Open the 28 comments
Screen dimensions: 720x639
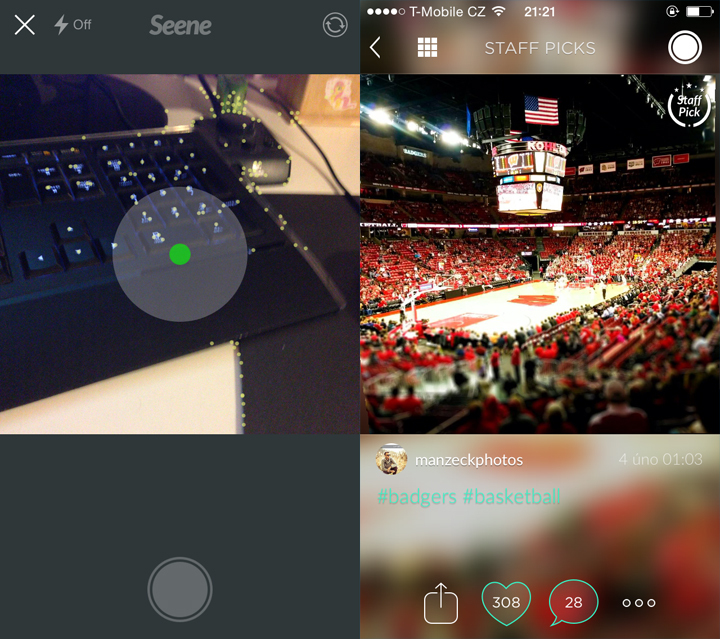(573, 602)
